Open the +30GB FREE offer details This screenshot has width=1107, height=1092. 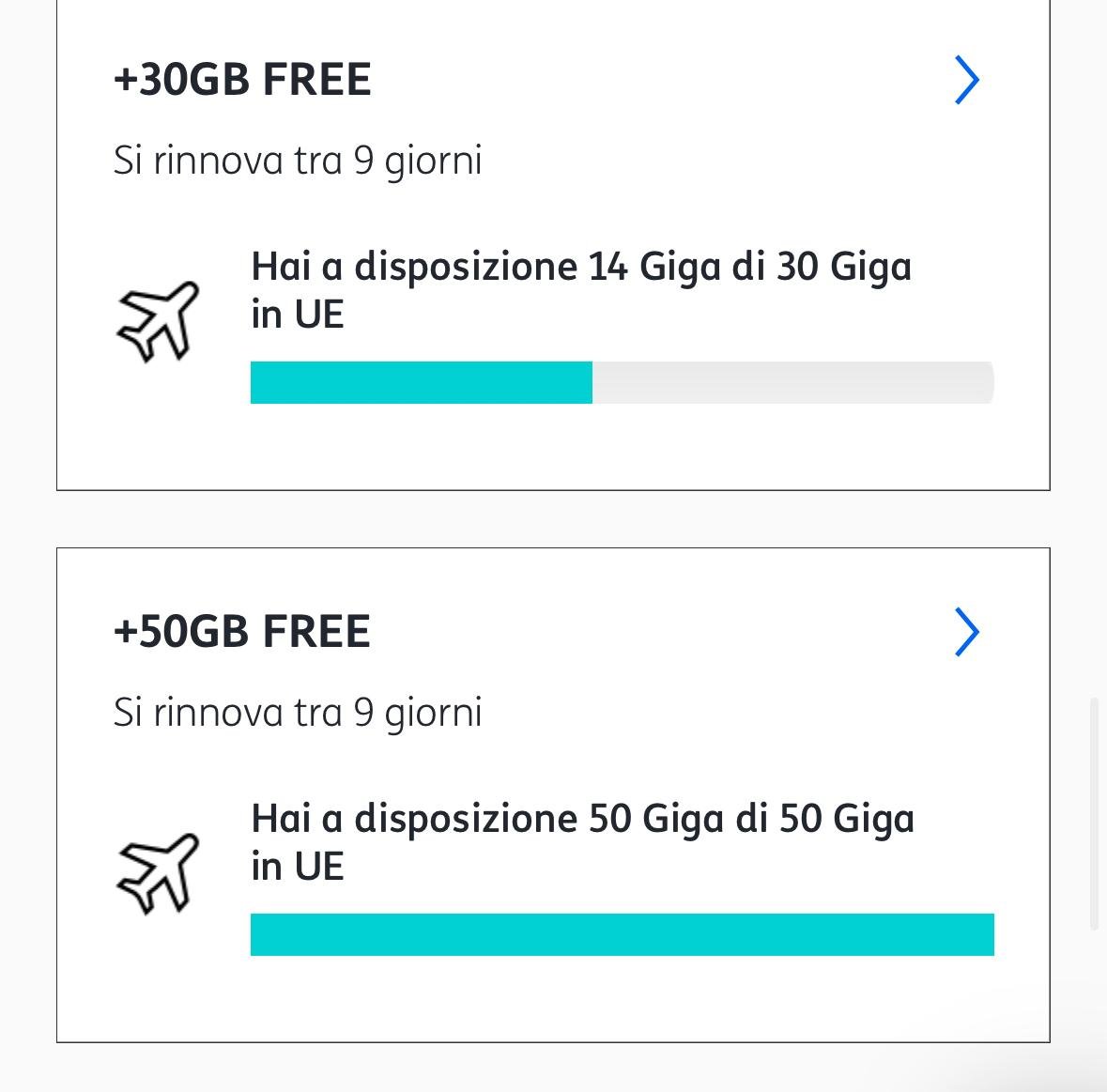pos(966,80)
